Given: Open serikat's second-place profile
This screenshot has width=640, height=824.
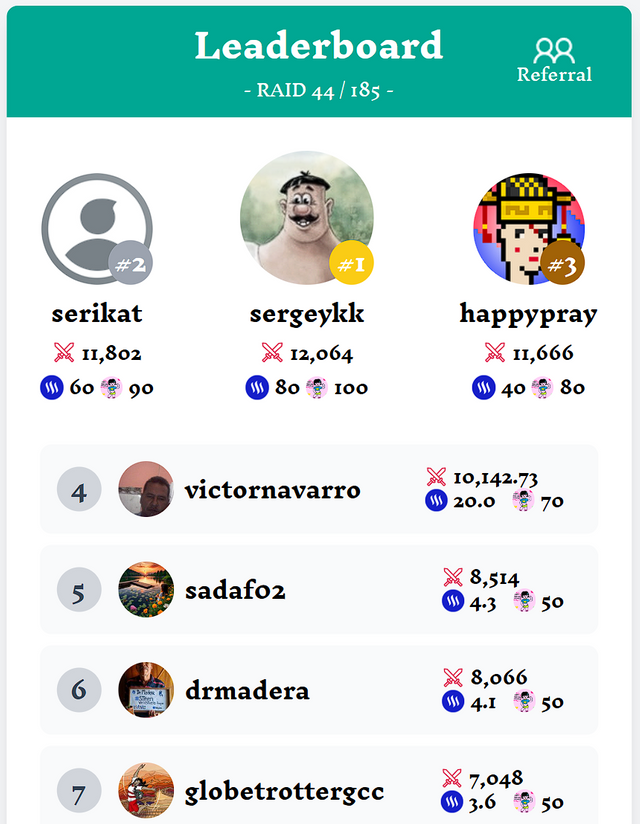Looking at the screenshot, I should click(97, 229).
